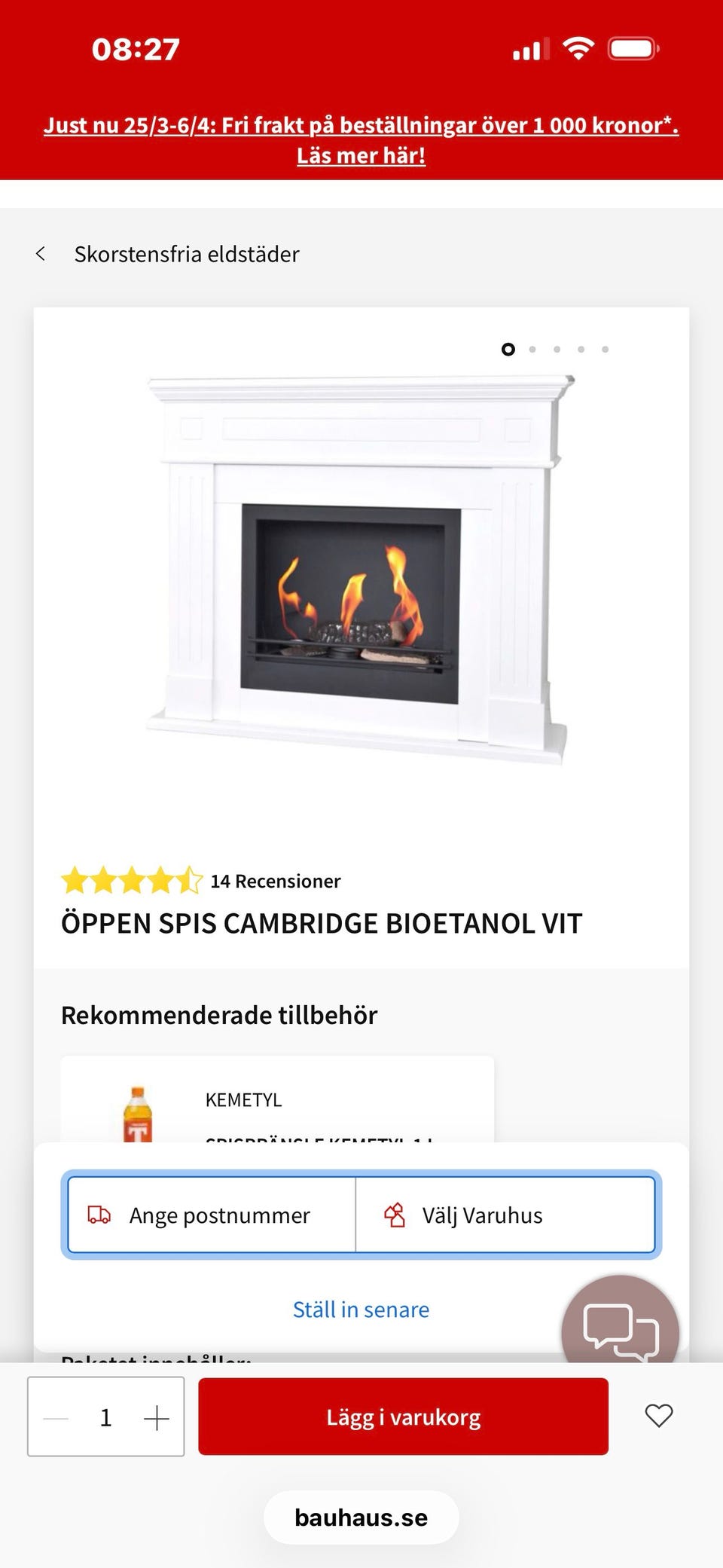Open Skorstensfria eldstäder category
The image size is (723, 1568).
pos(186,253)
